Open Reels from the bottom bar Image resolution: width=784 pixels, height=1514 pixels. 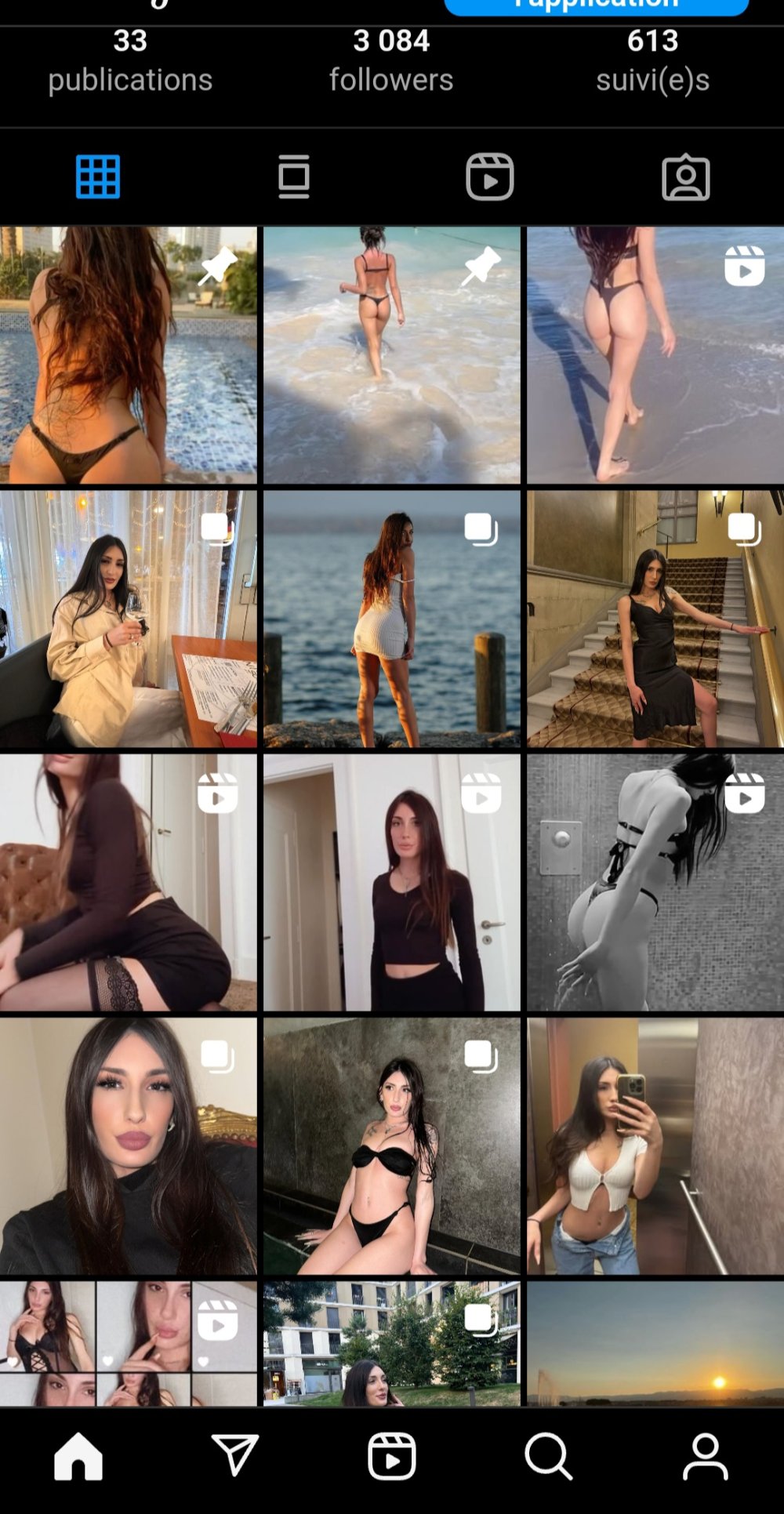pyautogui.click(x=392, y=1457)
